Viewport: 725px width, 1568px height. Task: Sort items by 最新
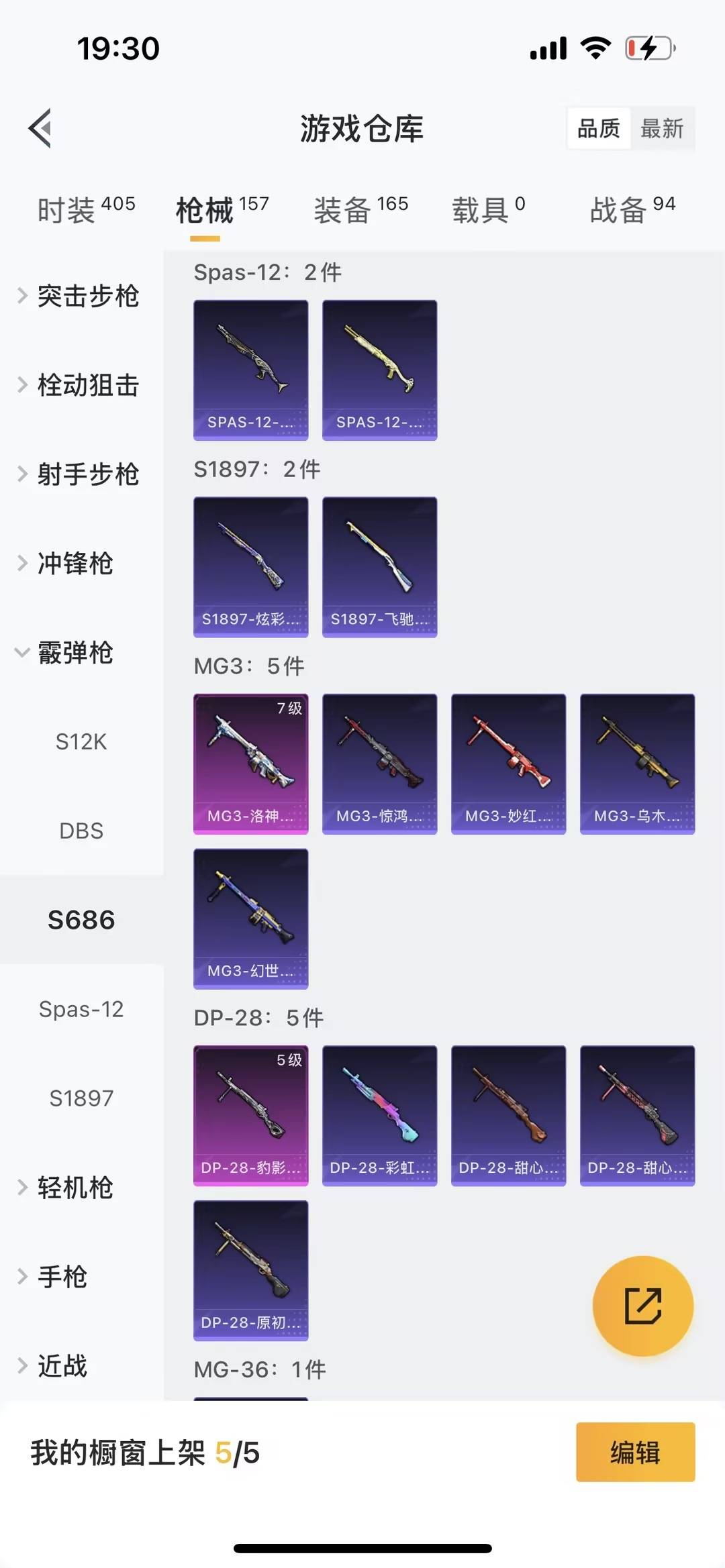click(663, 129)
